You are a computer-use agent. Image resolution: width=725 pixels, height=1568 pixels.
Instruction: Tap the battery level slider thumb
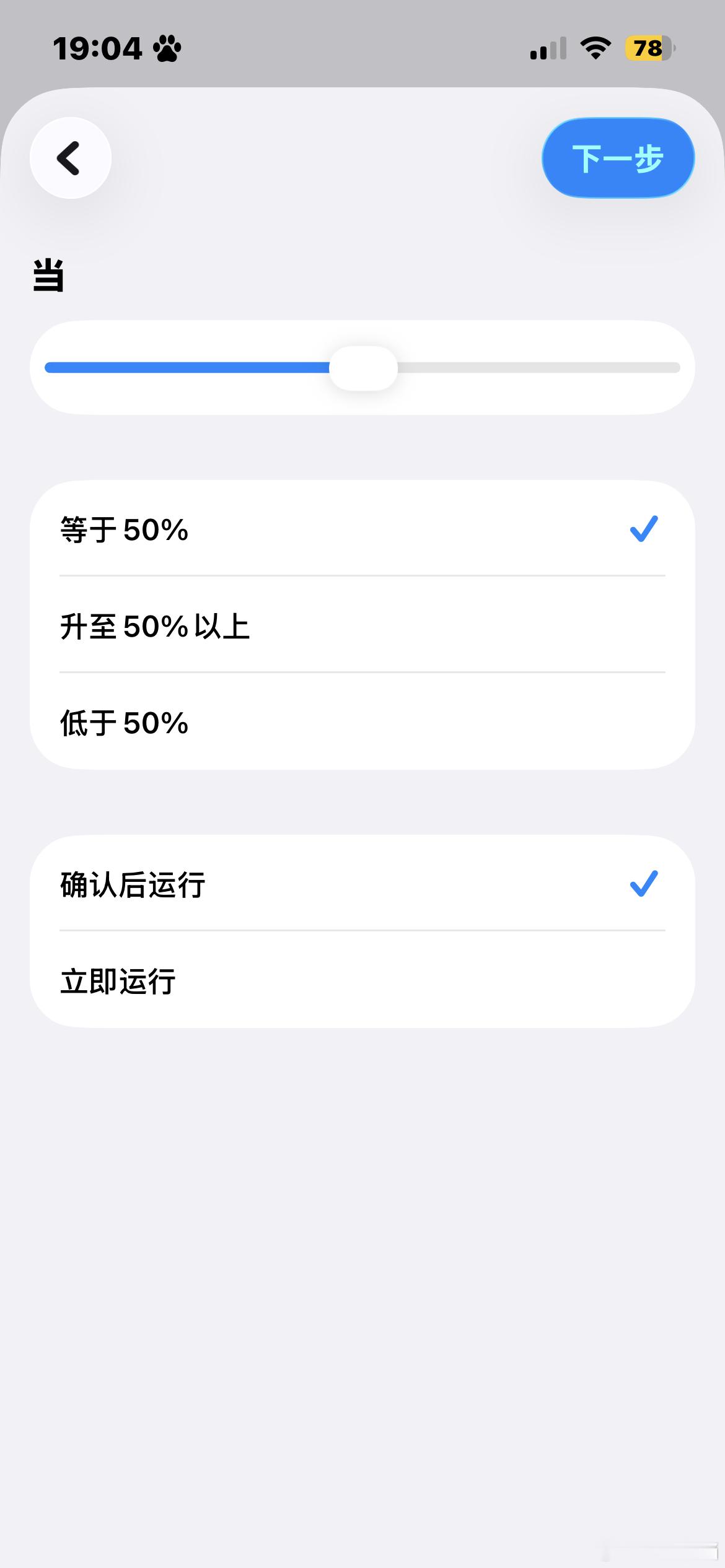[364, 367]
